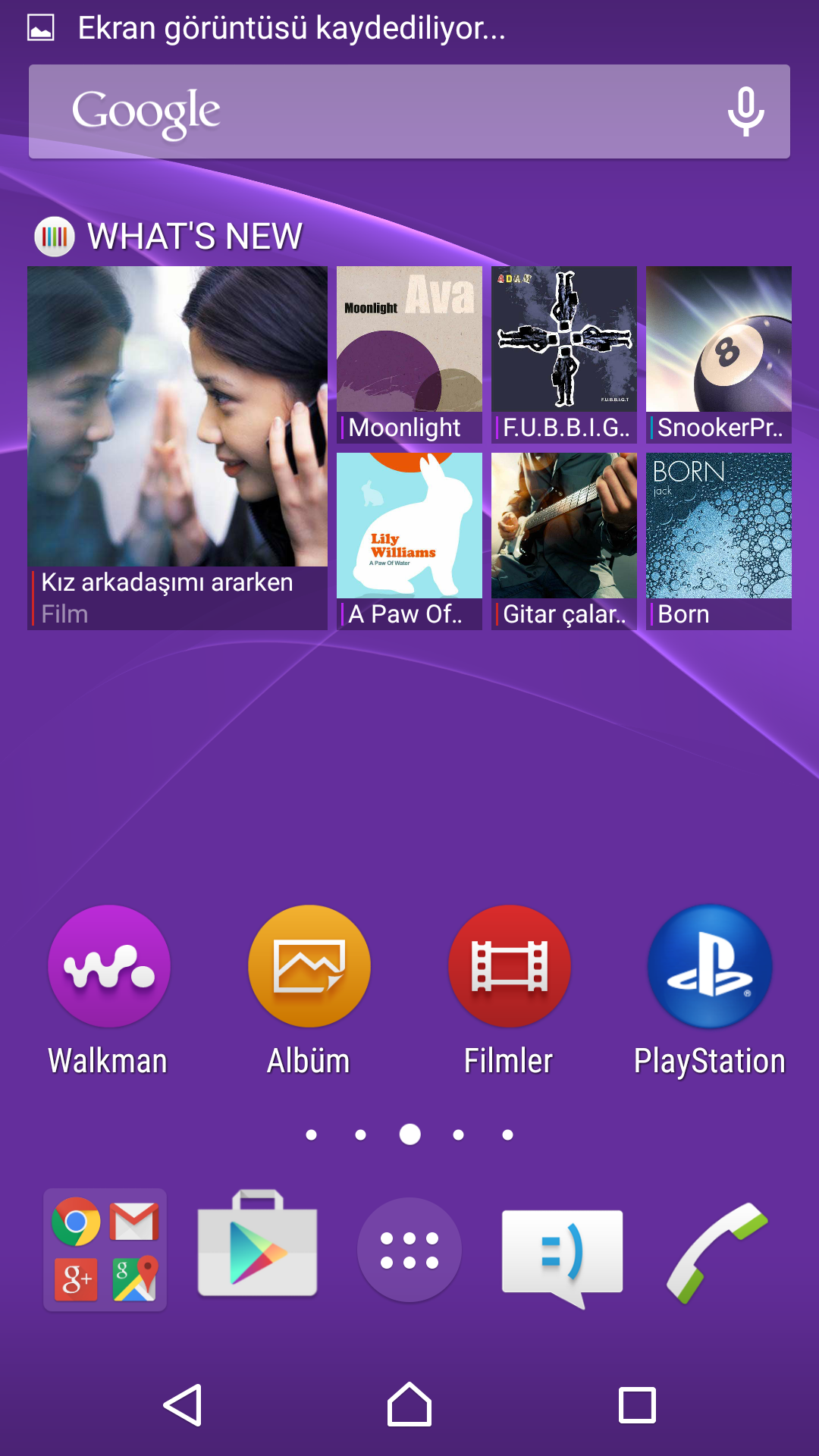Open the Moonlight album tile
This screenshot has height=1456, width=819.
pyautogui.click(x=409, y=355)
